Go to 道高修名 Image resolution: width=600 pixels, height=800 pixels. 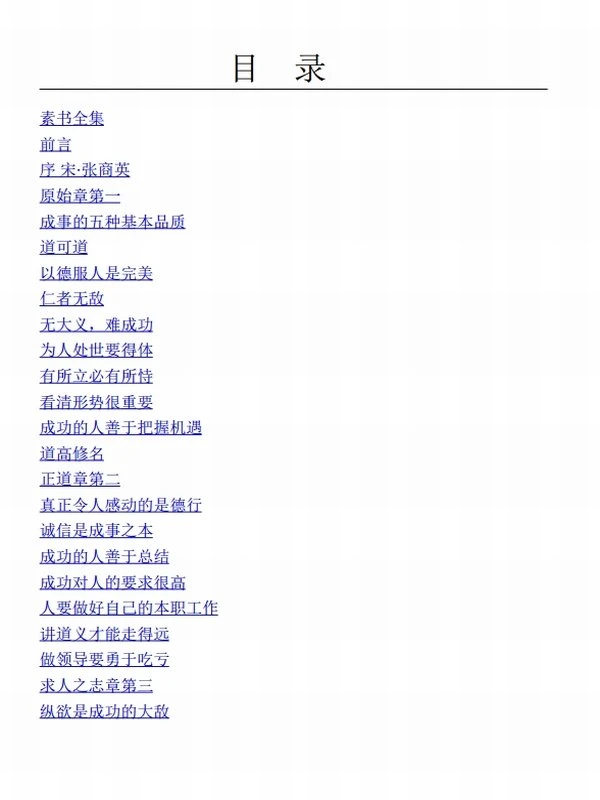point(71,454)
